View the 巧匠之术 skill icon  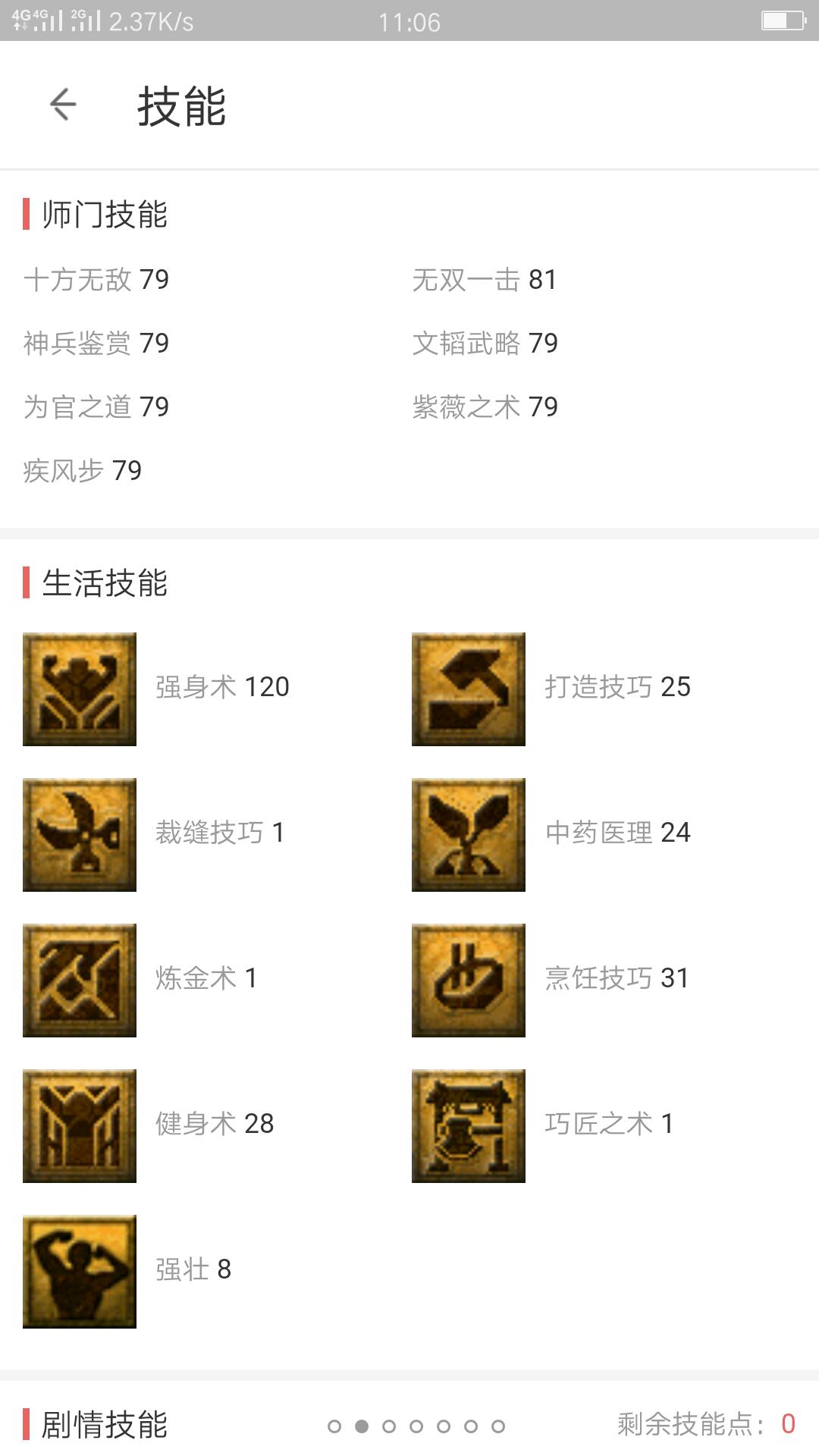tap(468, 1125)
